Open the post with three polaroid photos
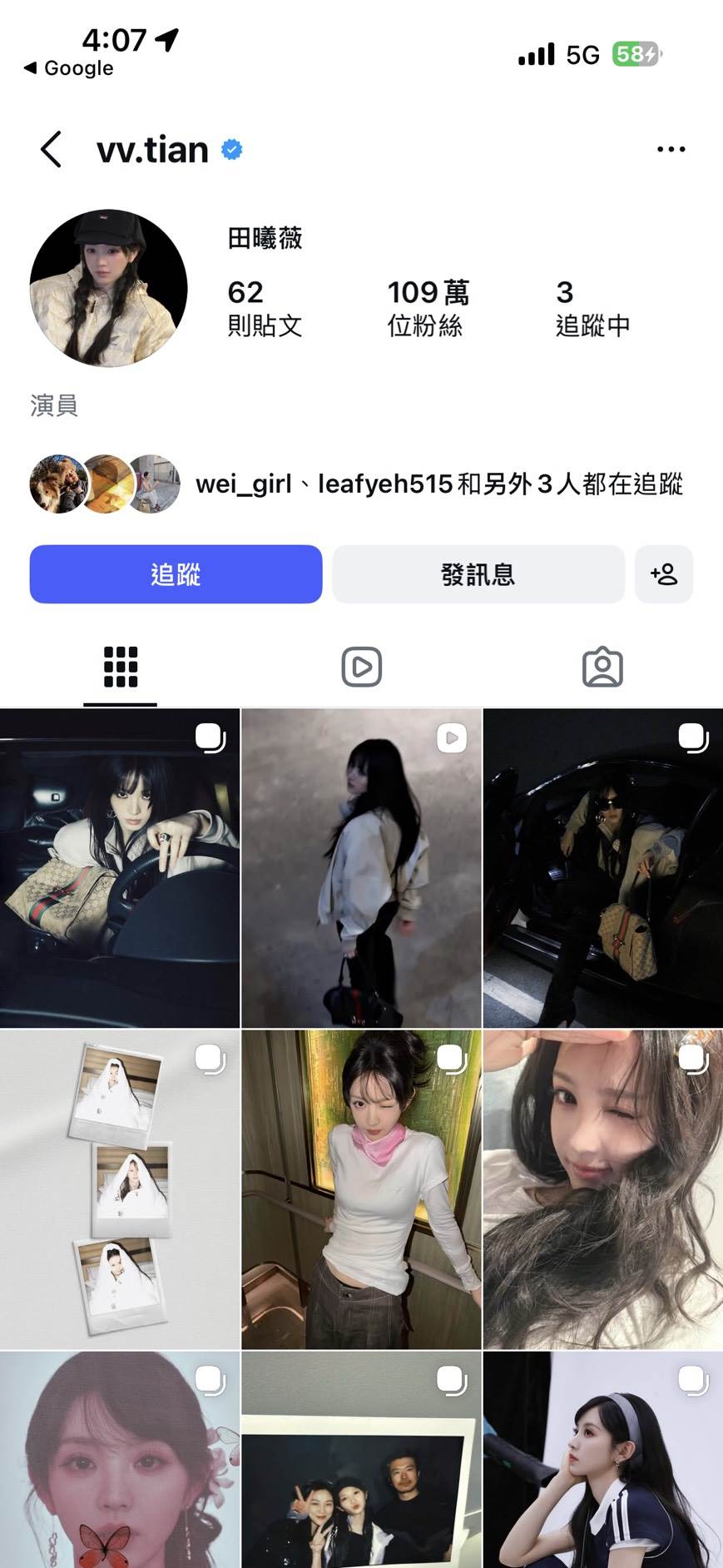This screenshot has width=723, height=1568. (120, 1189)
